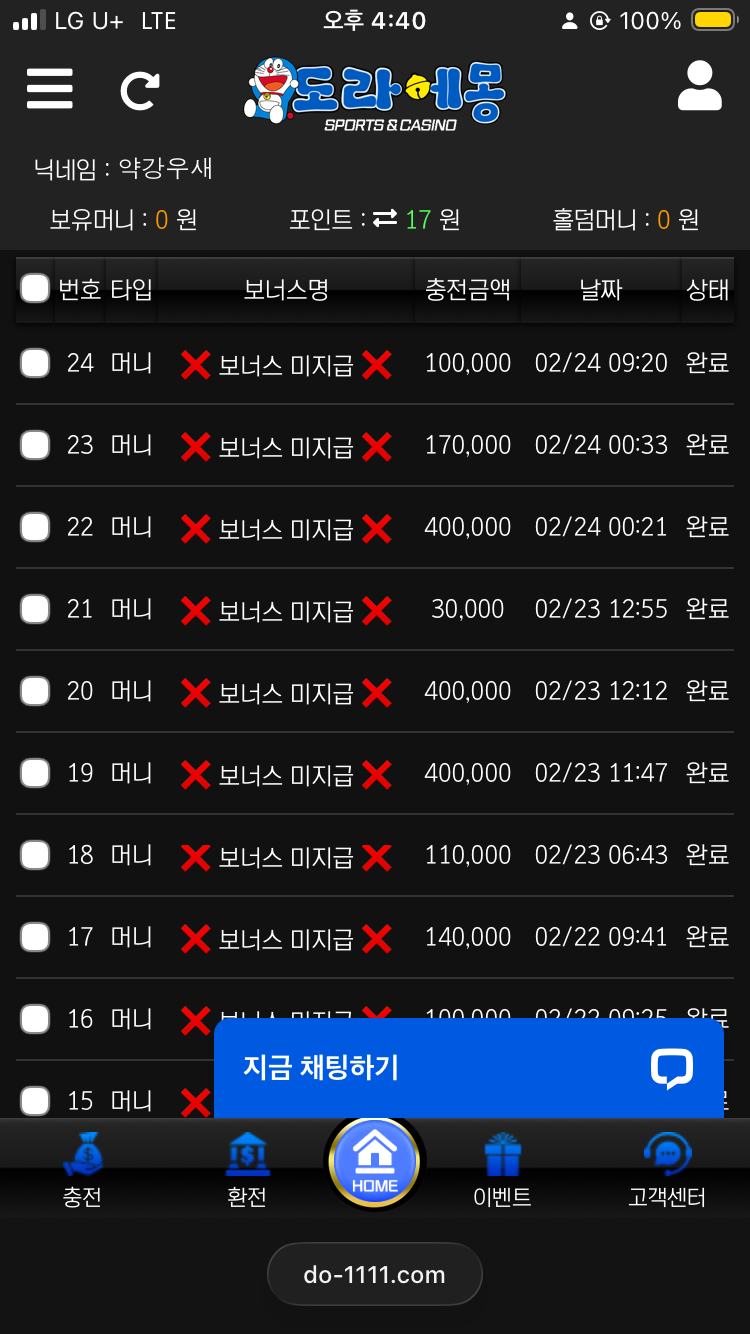
Task: Check the box beside entry 17
Action: pos(35,937)
